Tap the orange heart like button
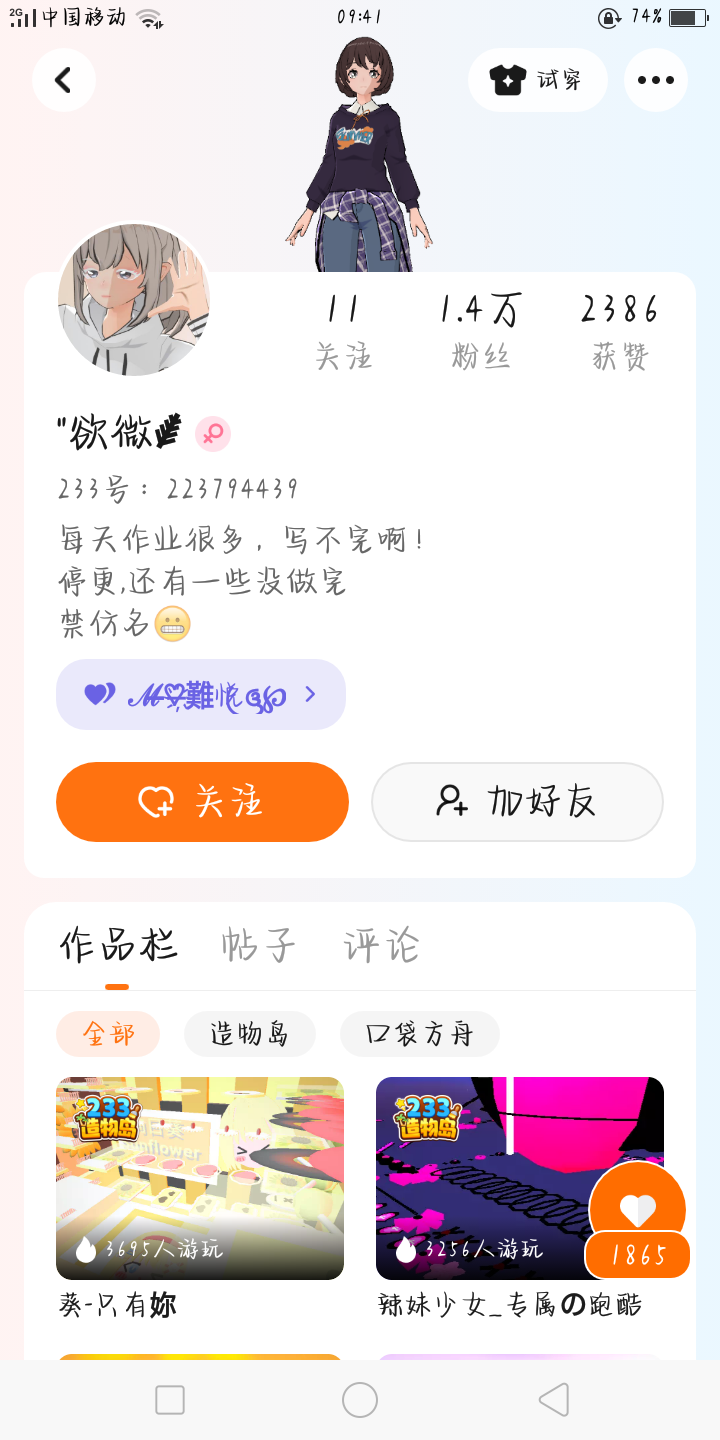 (x=638, y=1210)
